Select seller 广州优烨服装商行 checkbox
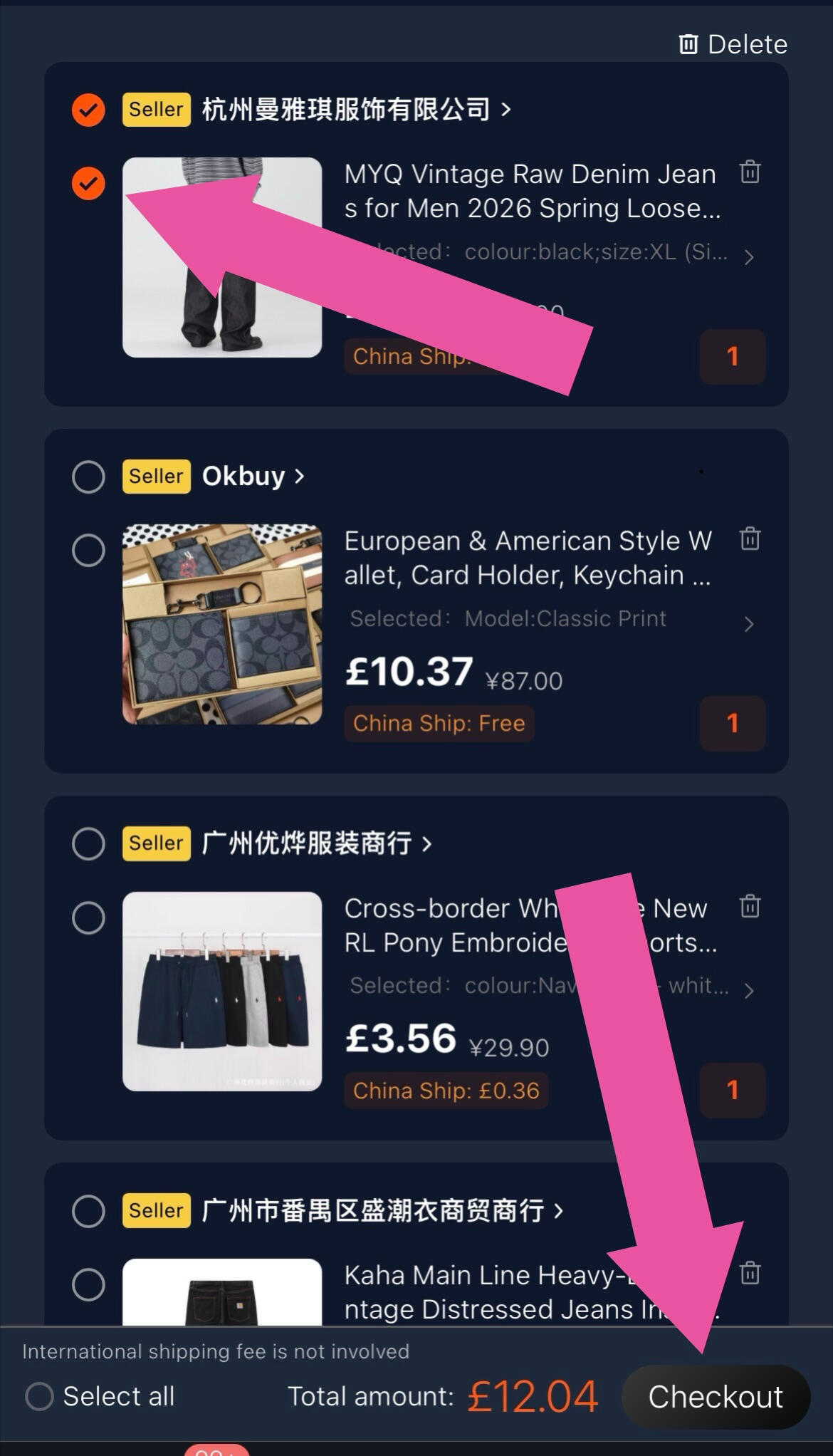This screenshot has height=1456, width=833. [88, 843]
